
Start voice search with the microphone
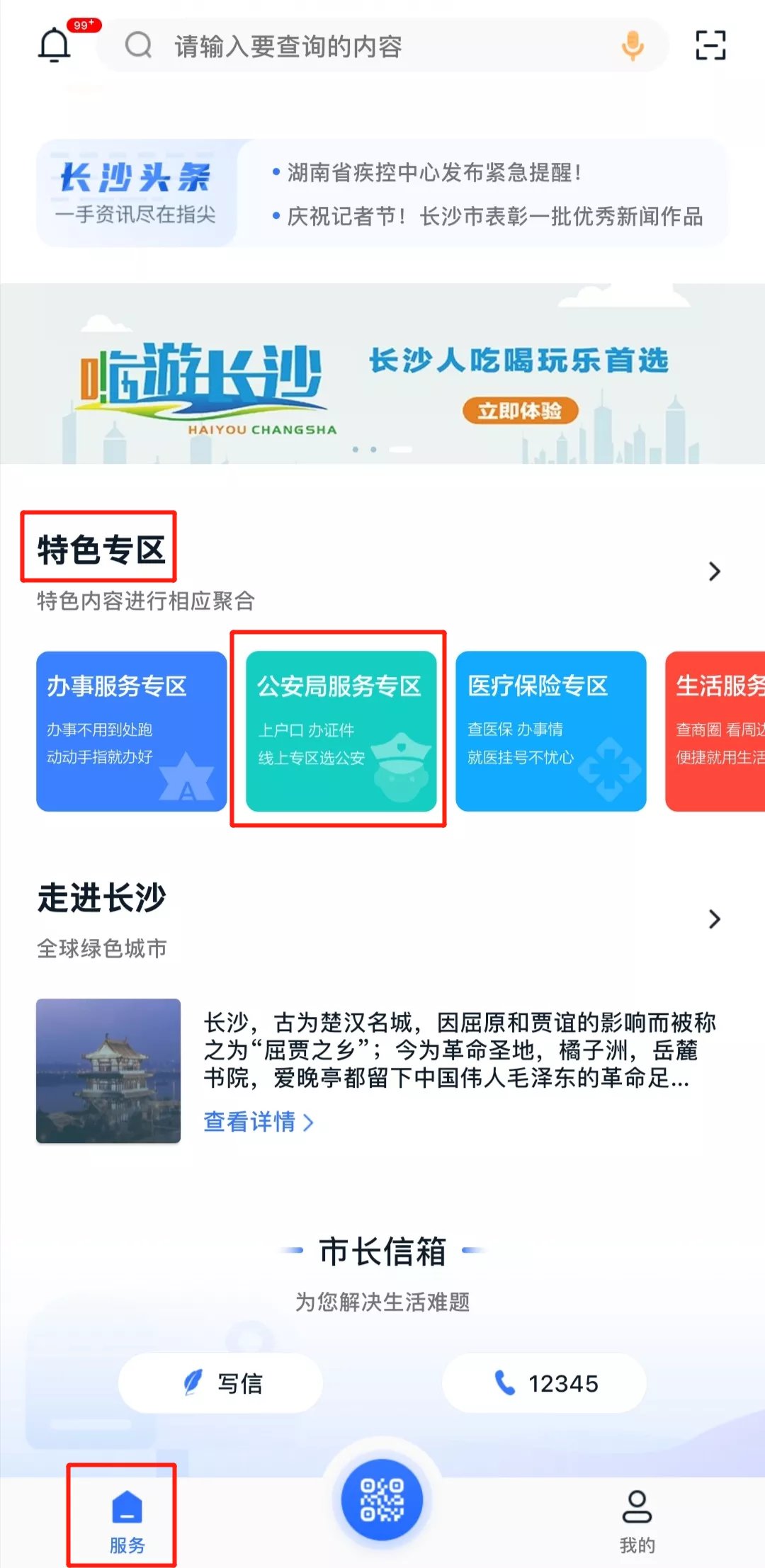click(633, 46)
